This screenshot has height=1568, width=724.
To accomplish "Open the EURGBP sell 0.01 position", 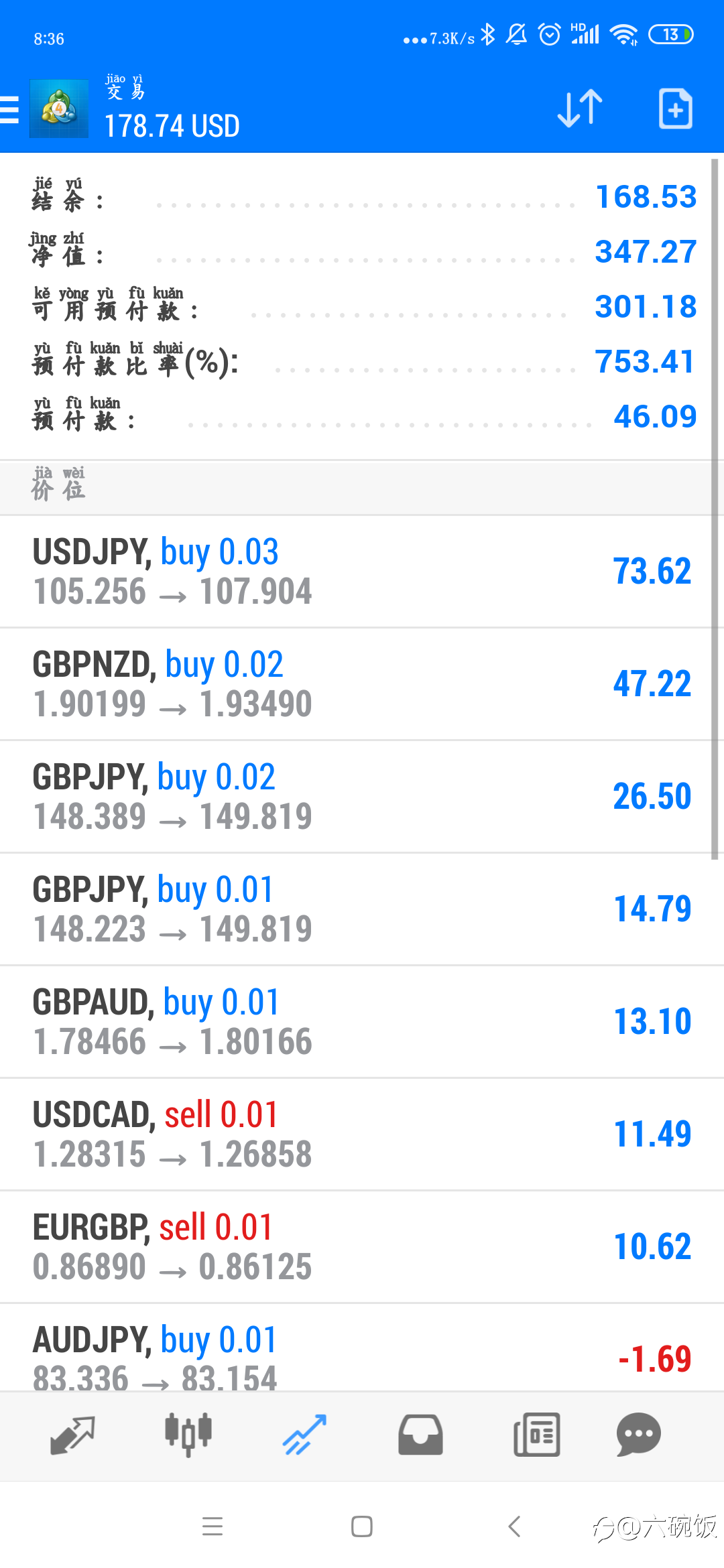I will click(362, 1247).
